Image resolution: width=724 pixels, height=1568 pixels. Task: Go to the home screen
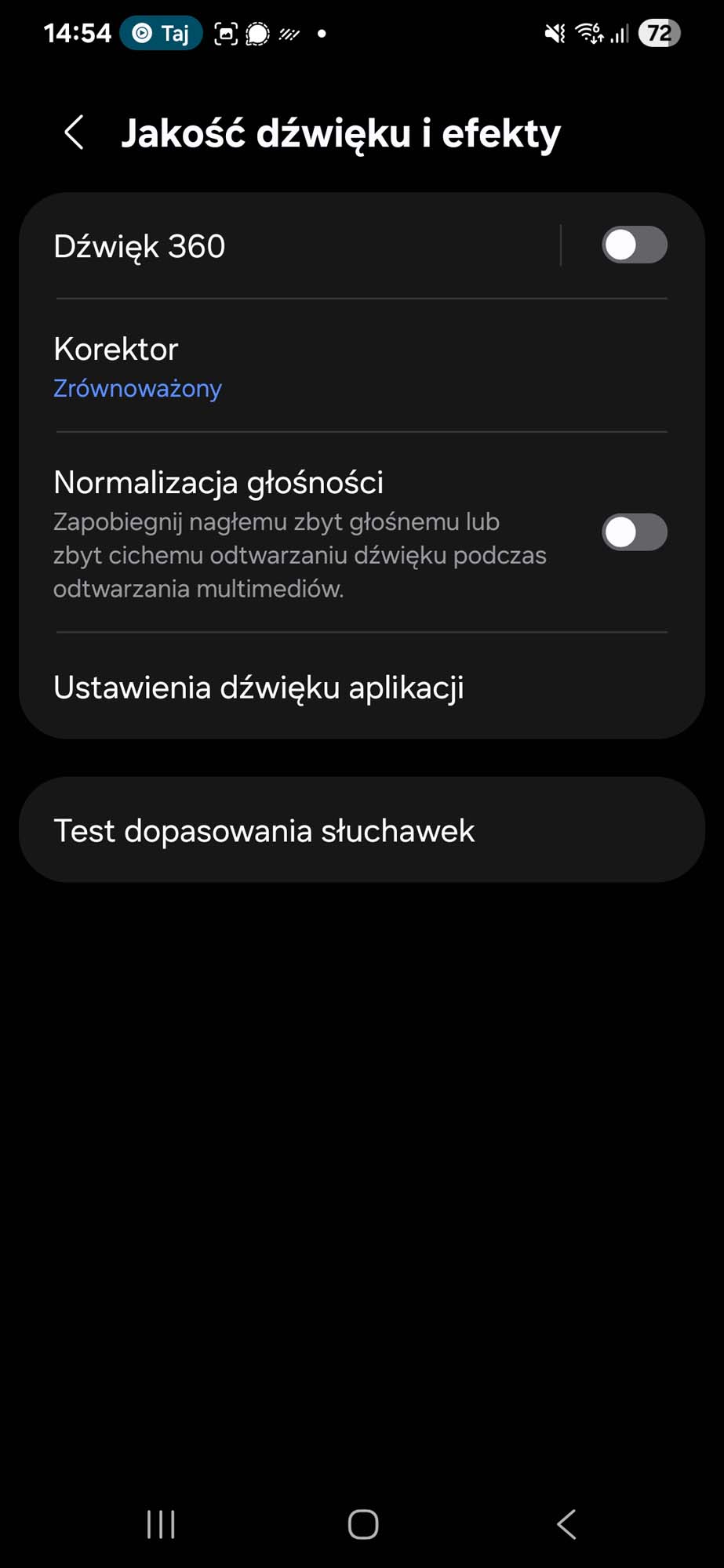(x=362, y=1525)
